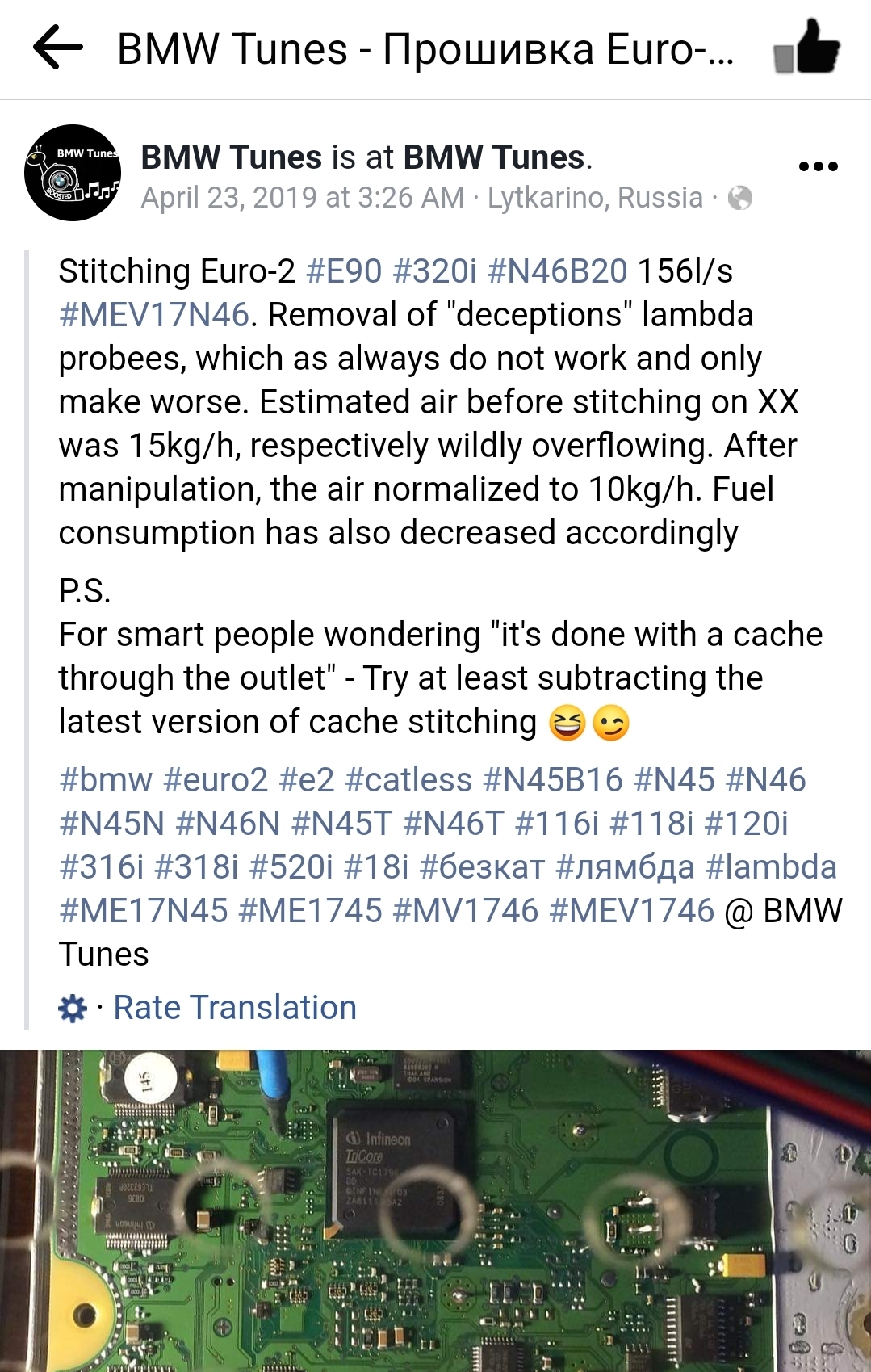871x1372 pixels.
Task: Like the BMW Tunes page with thumbs-up
Action: [806, 48]
